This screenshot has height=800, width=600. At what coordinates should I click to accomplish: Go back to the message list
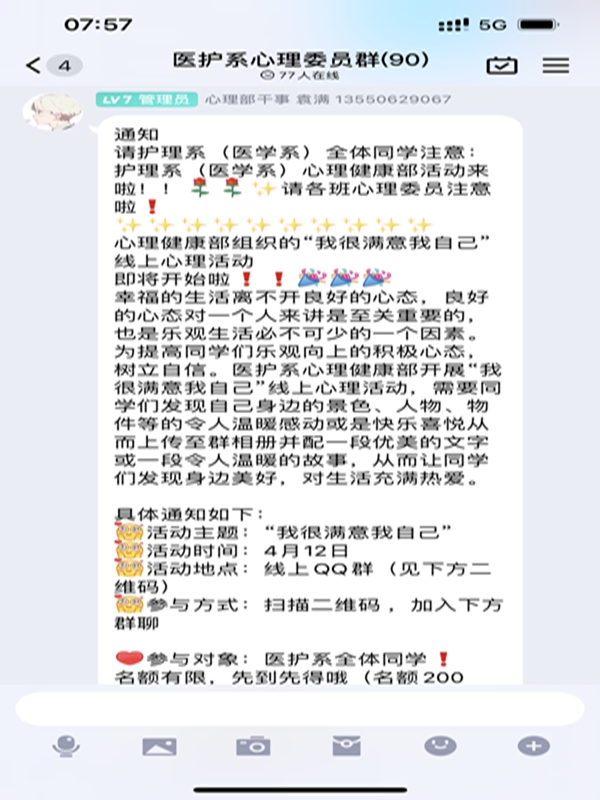point(35,66)
